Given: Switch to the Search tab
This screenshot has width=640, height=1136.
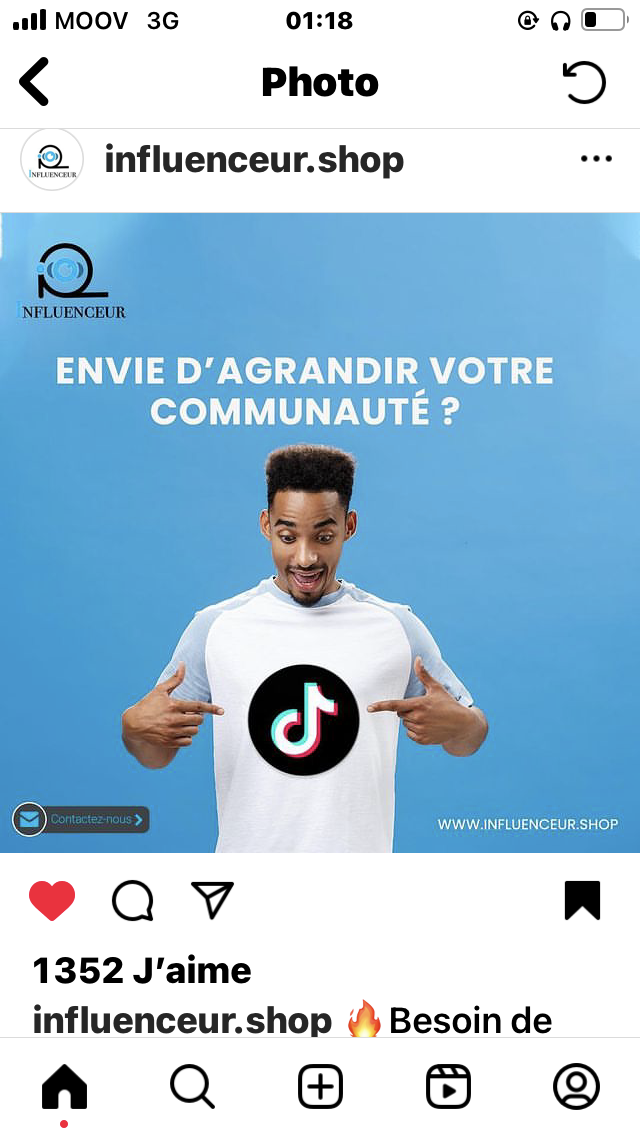Looking at the screenshot, I should (x=192, y=1087).
